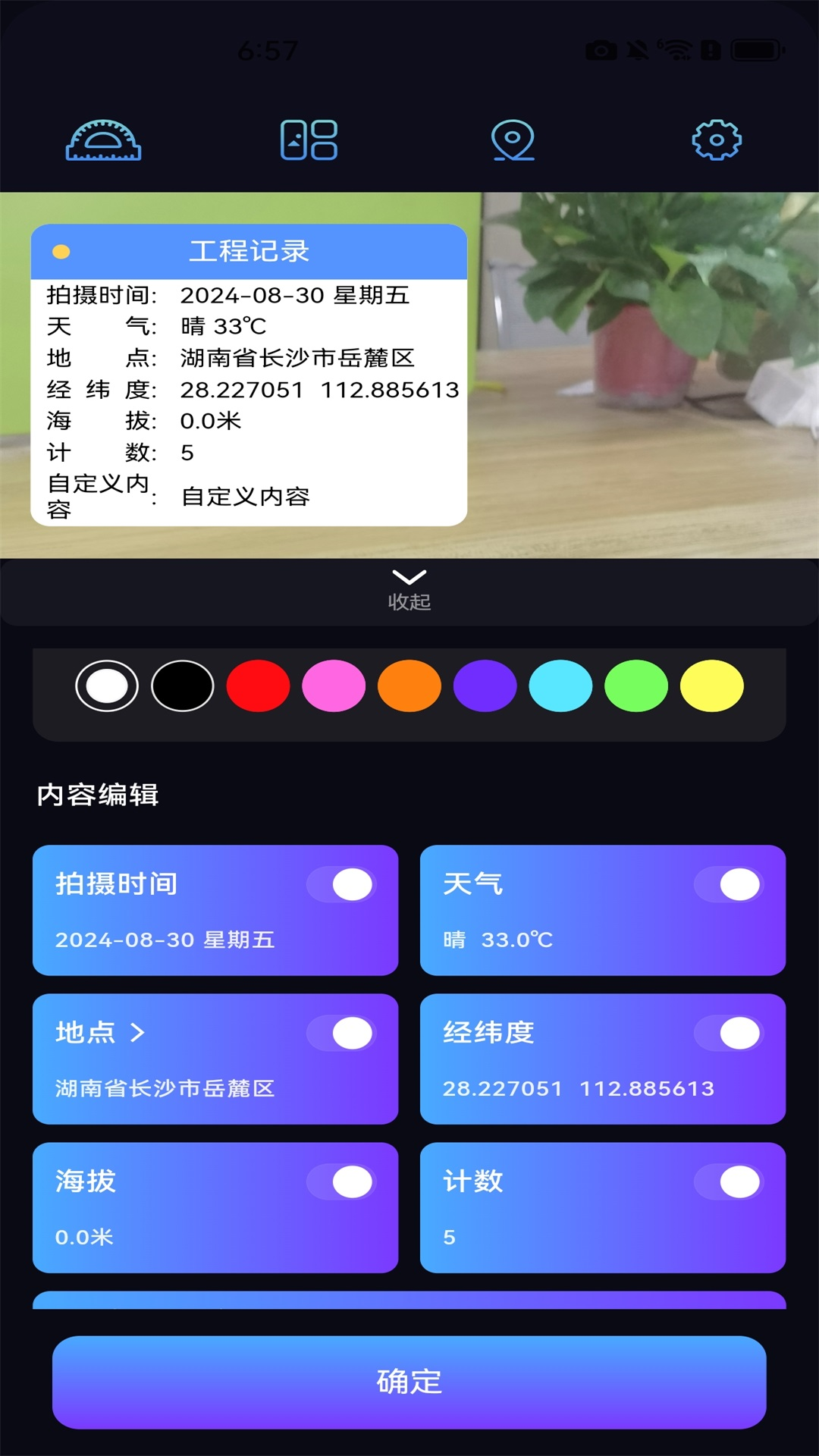Open the settings gear icon
Viewport: 819px width, 1456px height.
click(x=715, y=140)
